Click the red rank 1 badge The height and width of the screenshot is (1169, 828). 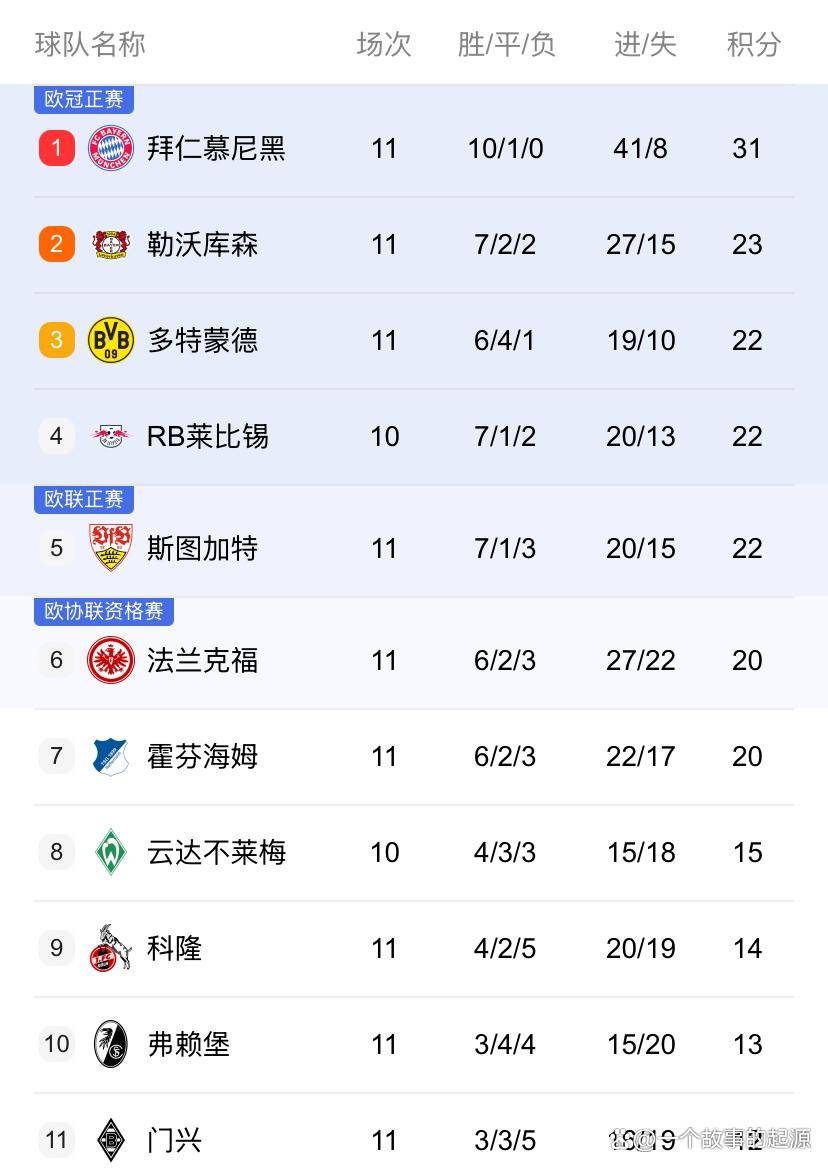(56, 148)
